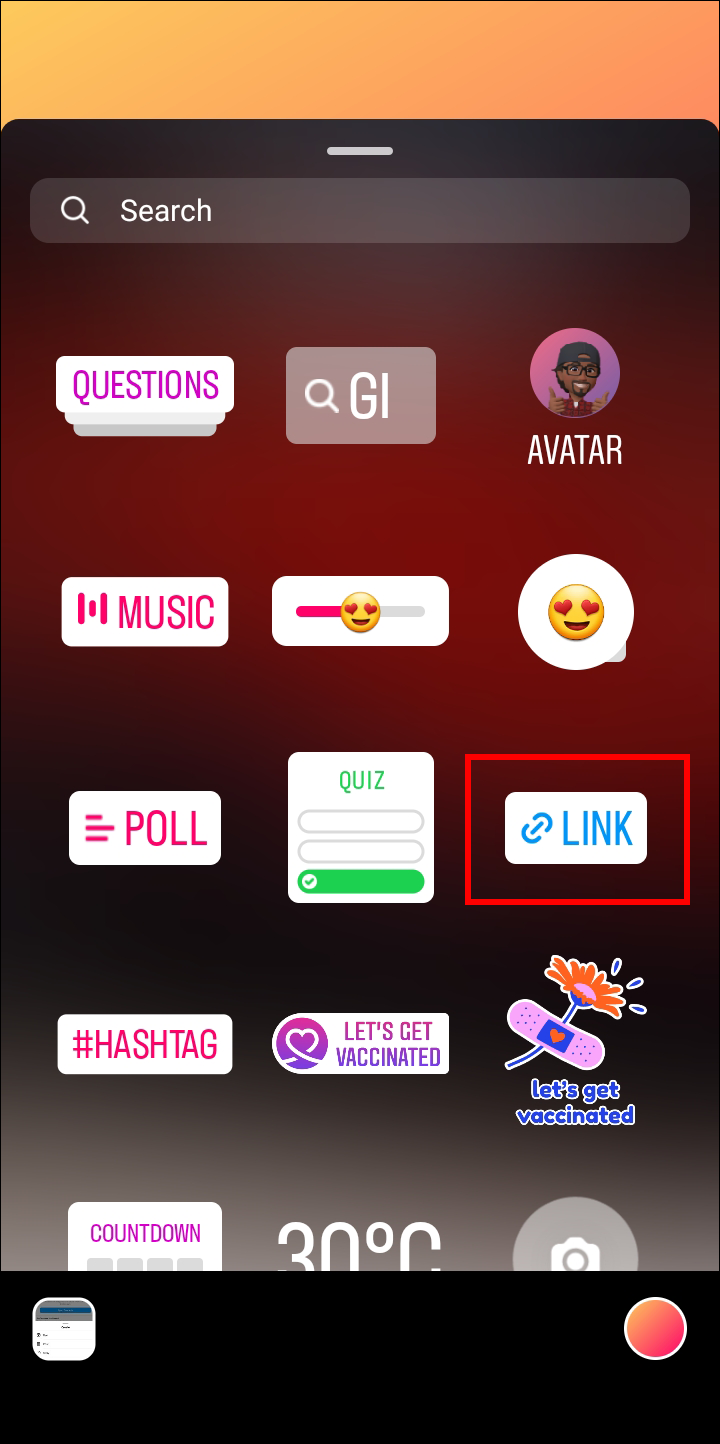Image resolution: width=720 pixels, height=1444 pixels.
Task: Add the Music sticker
Action: (145, 611)
